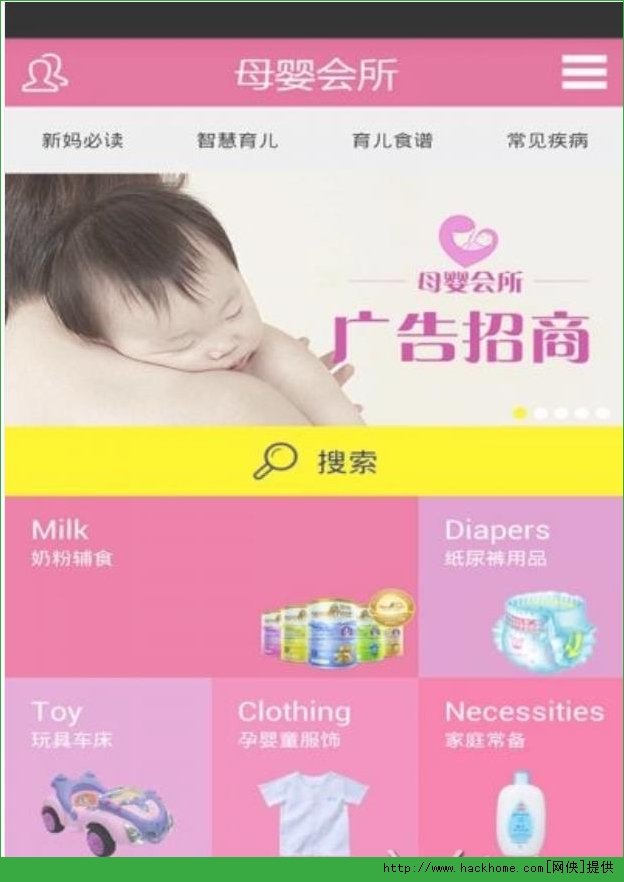The image size is (624, 882).
Task: Open the 广告招商 banner
Action: (314, 299)
